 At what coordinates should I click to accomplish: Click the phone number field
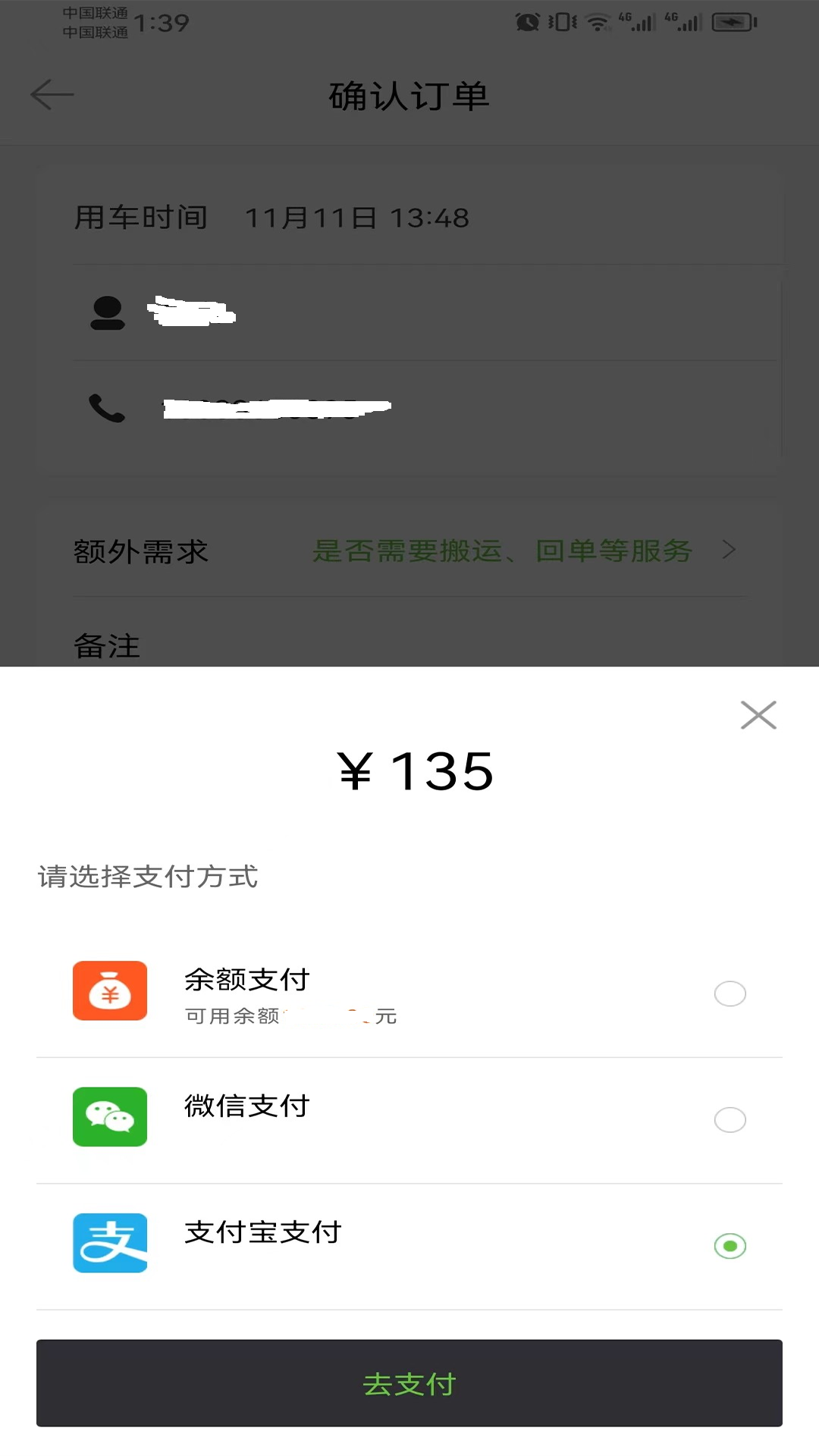[x=277, y=407]
